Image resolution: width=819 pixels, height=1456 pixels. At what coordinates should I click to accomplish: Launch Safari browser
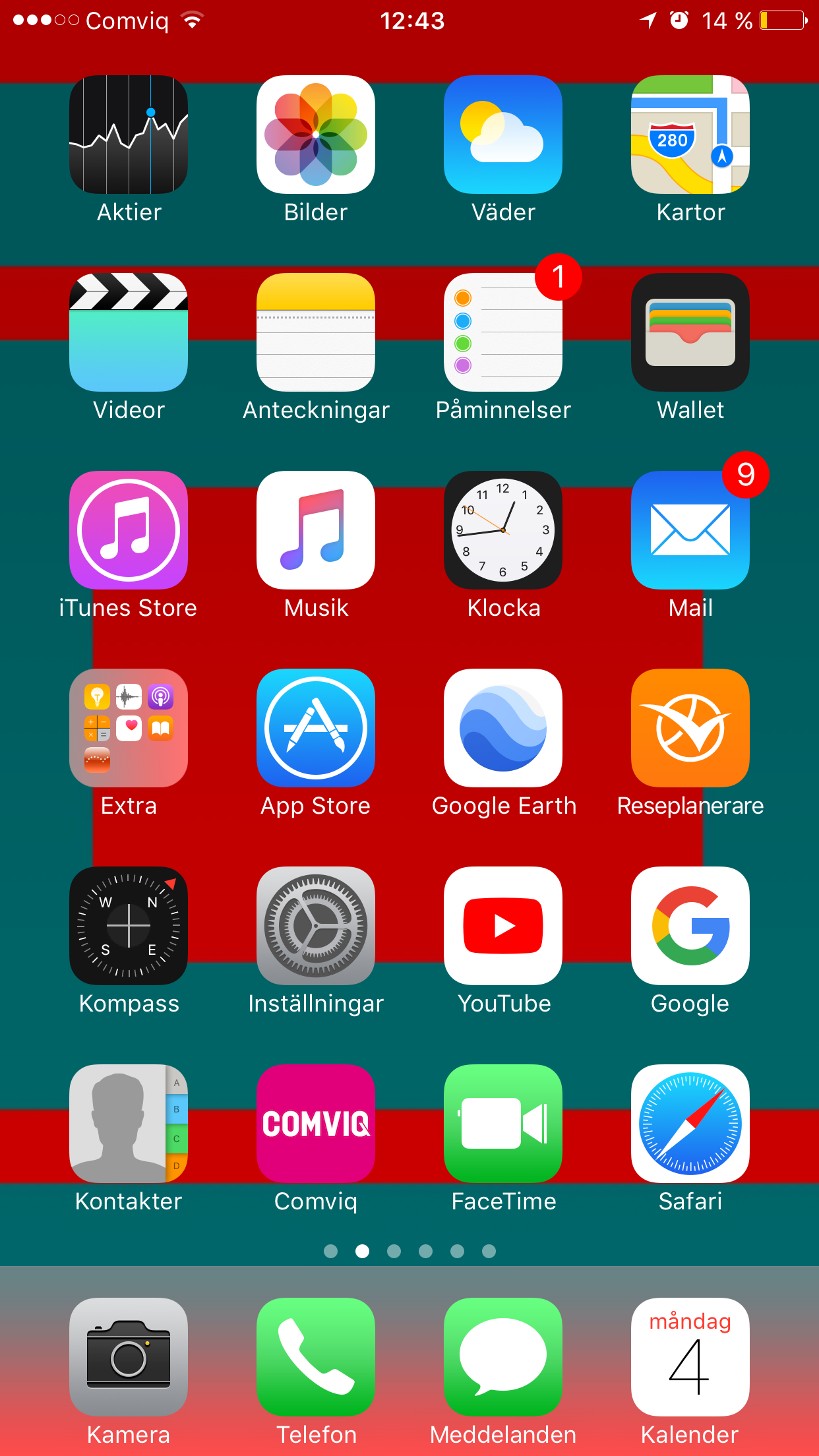690,1124
